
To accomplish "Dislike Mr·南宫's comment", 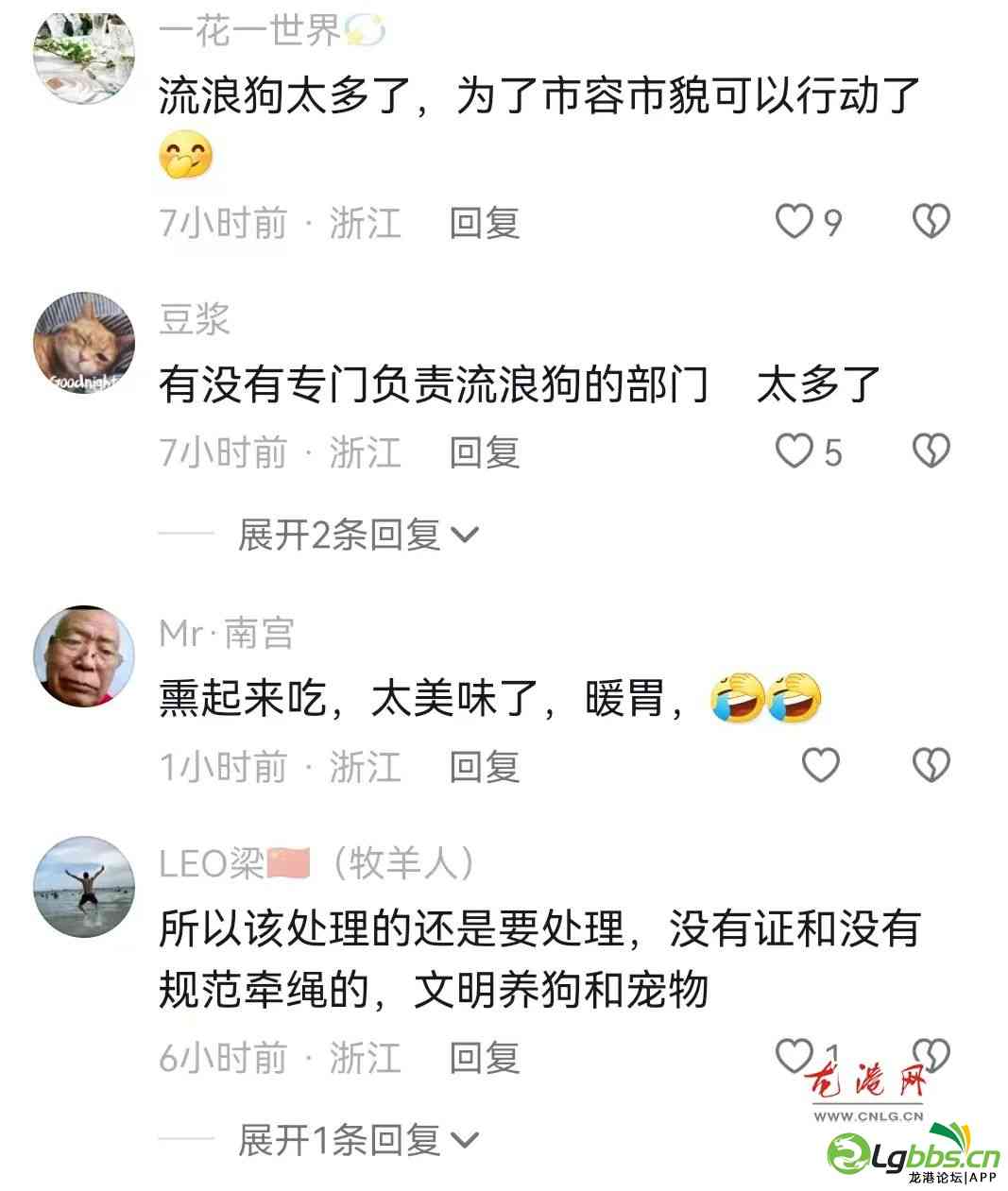I will [x=931, y=765].
